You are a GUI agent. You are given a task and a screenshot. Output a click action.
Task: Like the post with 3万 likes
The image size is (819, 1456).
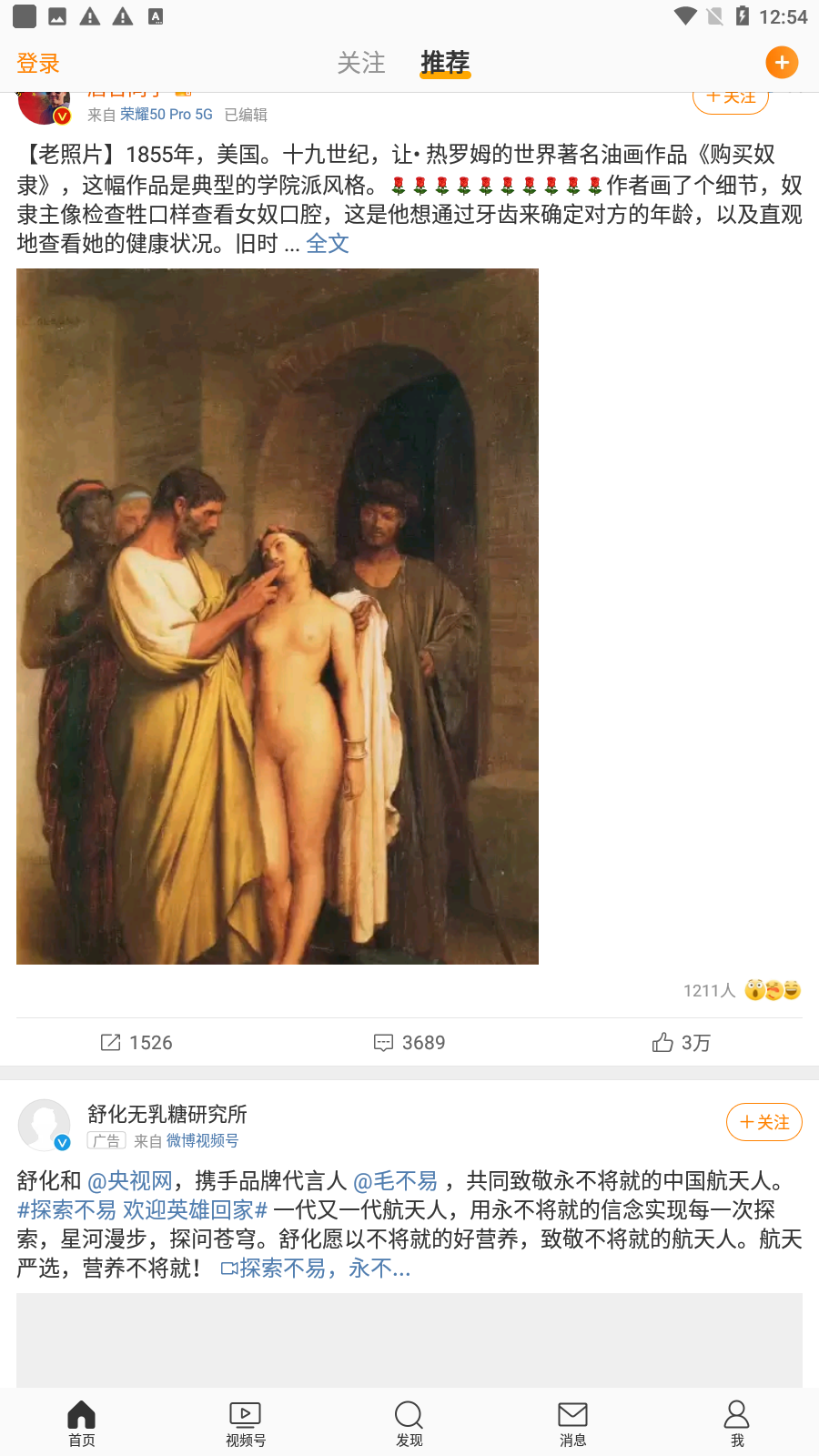click(x=681, y=1043)
